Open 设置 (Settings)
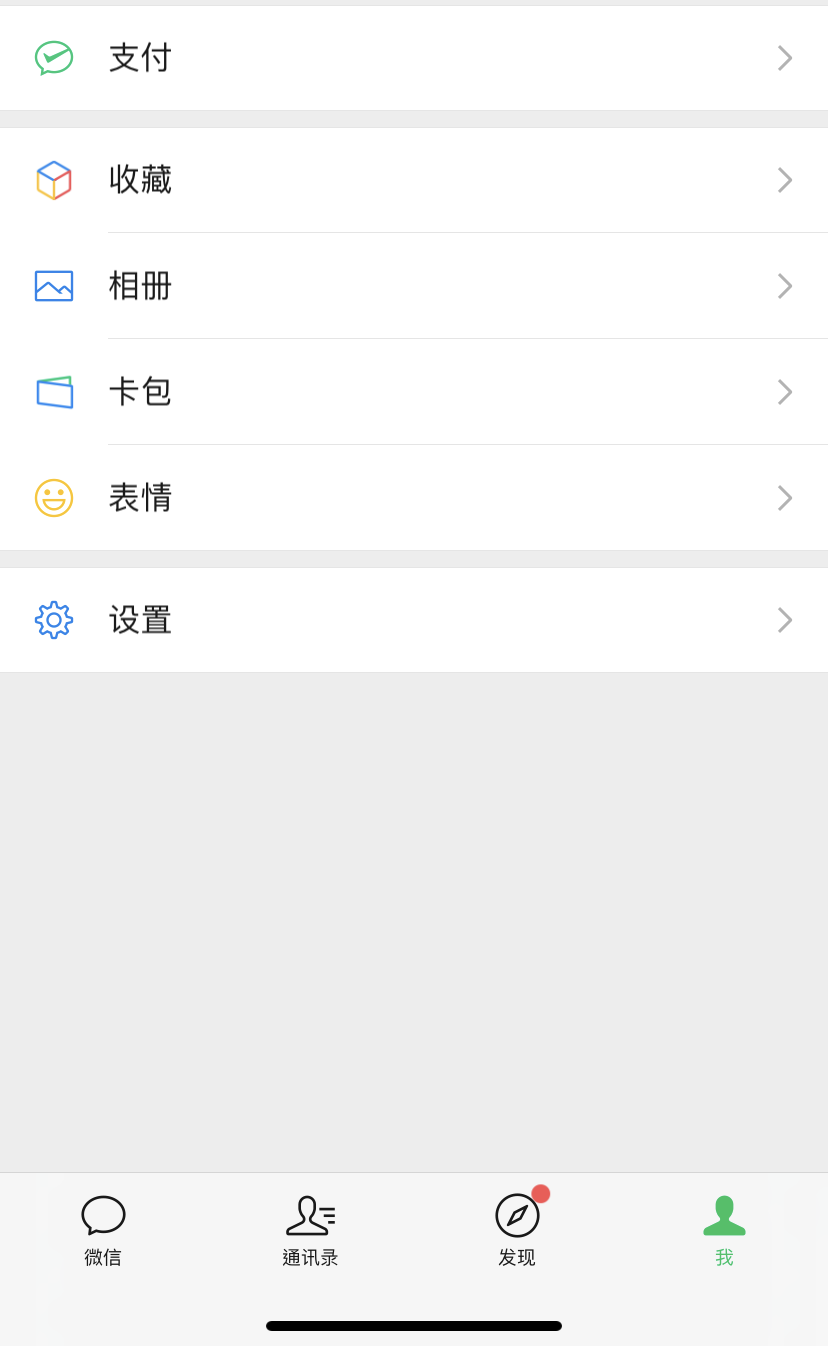828x1346 pixels. 414,620
